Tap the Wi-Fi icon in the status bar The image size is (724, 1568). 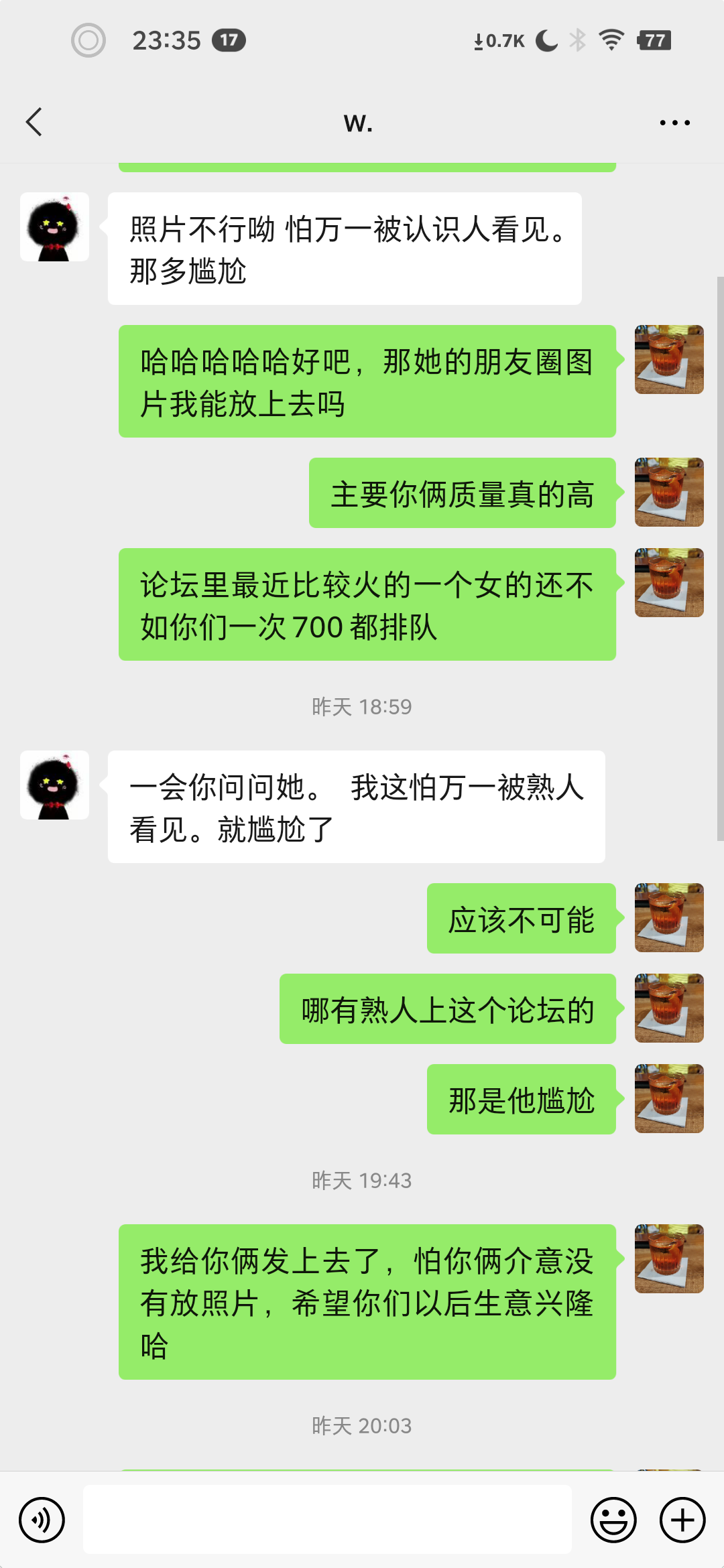click(612, 39)
